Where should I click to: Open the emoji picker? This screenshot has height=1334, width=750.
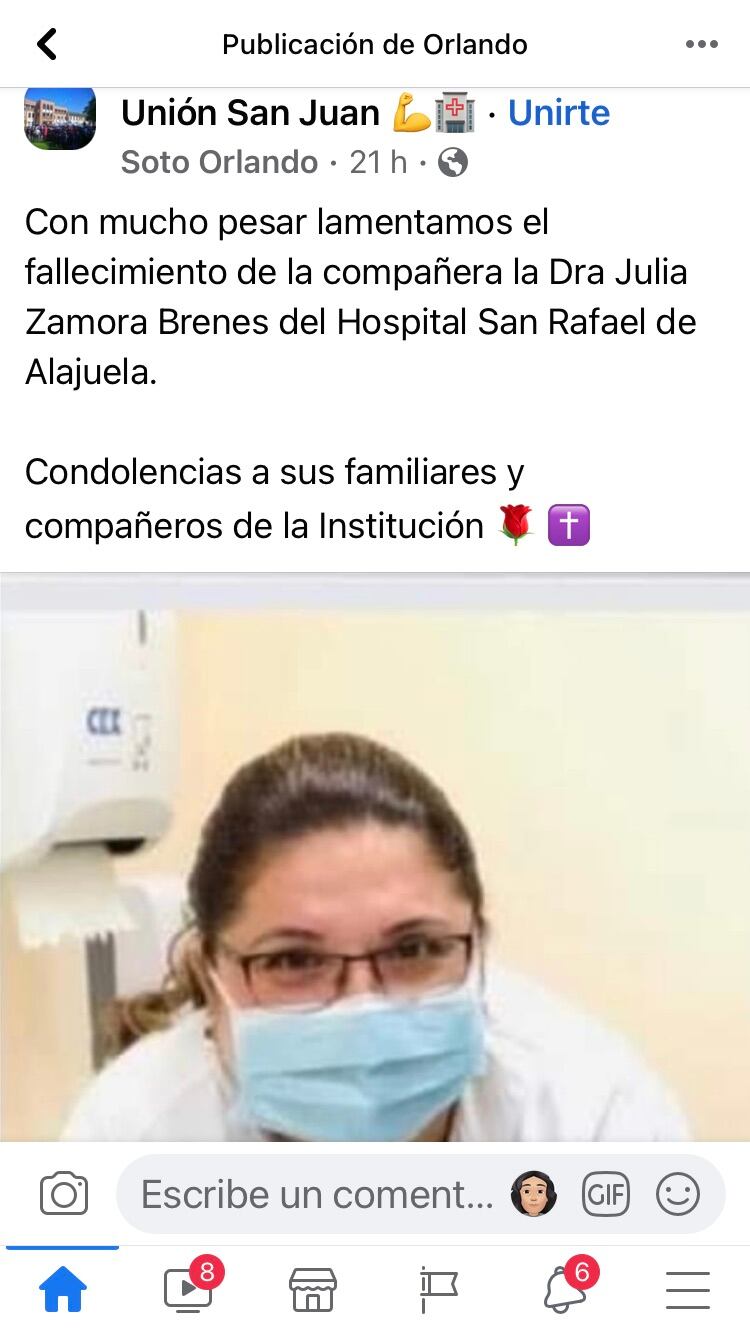click(678, 1194)
